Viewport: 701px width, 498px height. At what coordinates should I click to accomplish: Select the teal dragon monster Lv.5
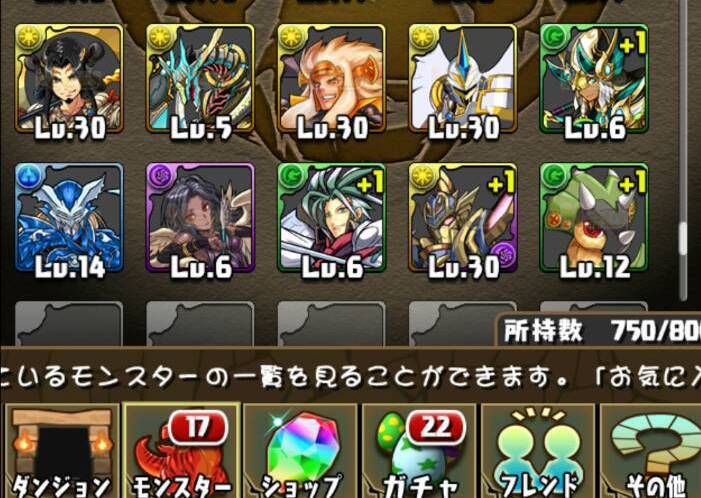click(200, 78)
